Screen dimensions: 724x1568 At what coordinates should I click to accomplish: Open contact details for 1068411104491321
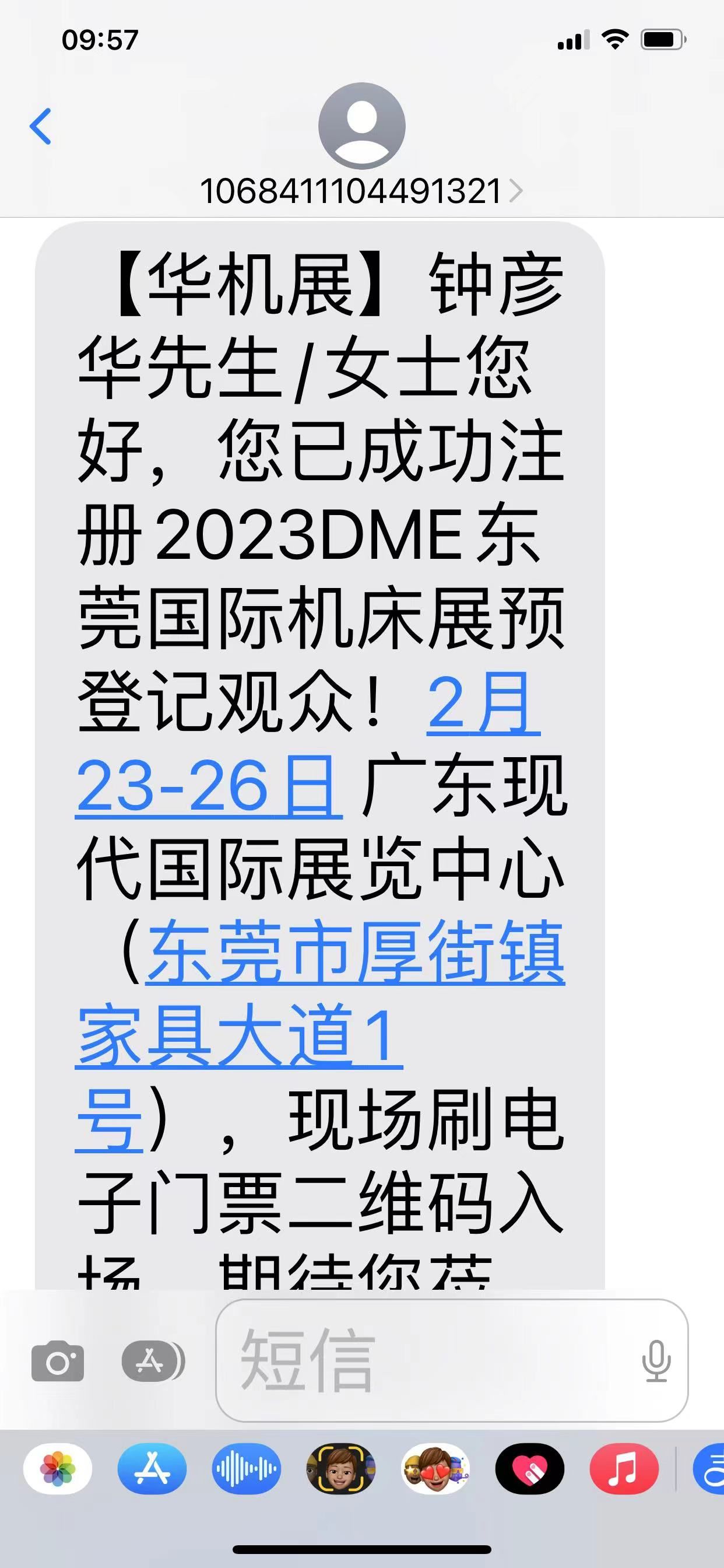pyautogui.click(x=361, y=191)
